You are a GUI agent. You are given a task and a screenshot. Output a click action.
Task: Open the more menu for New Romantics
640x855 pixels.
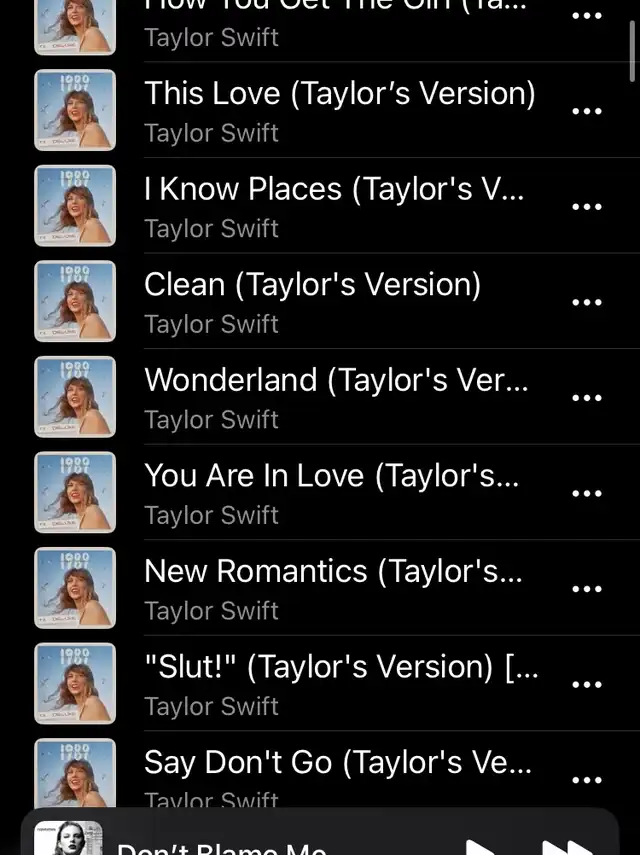(586, 588)
